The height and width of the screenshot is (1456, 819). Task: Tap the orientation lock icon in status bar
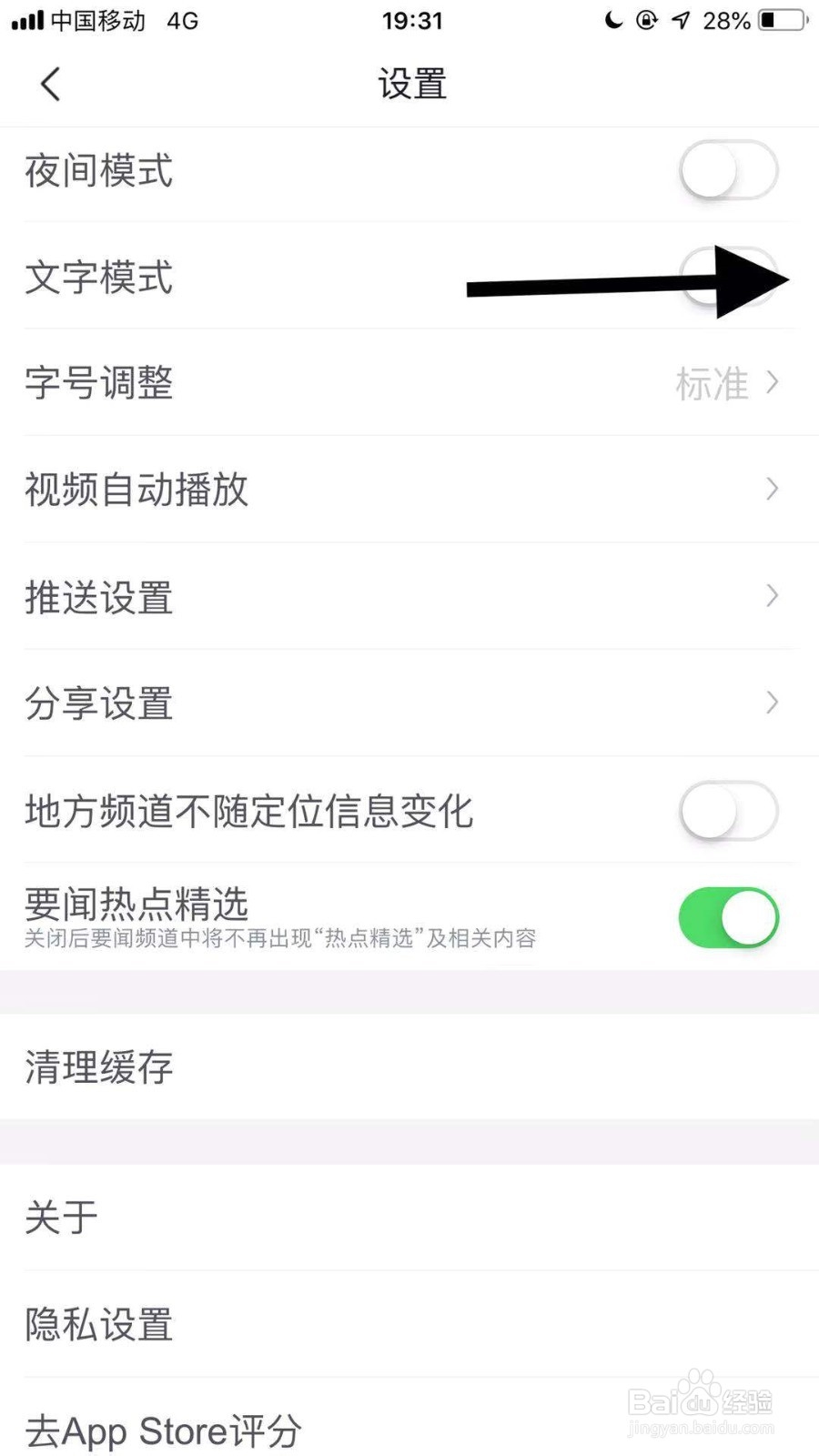pos(645,20)
